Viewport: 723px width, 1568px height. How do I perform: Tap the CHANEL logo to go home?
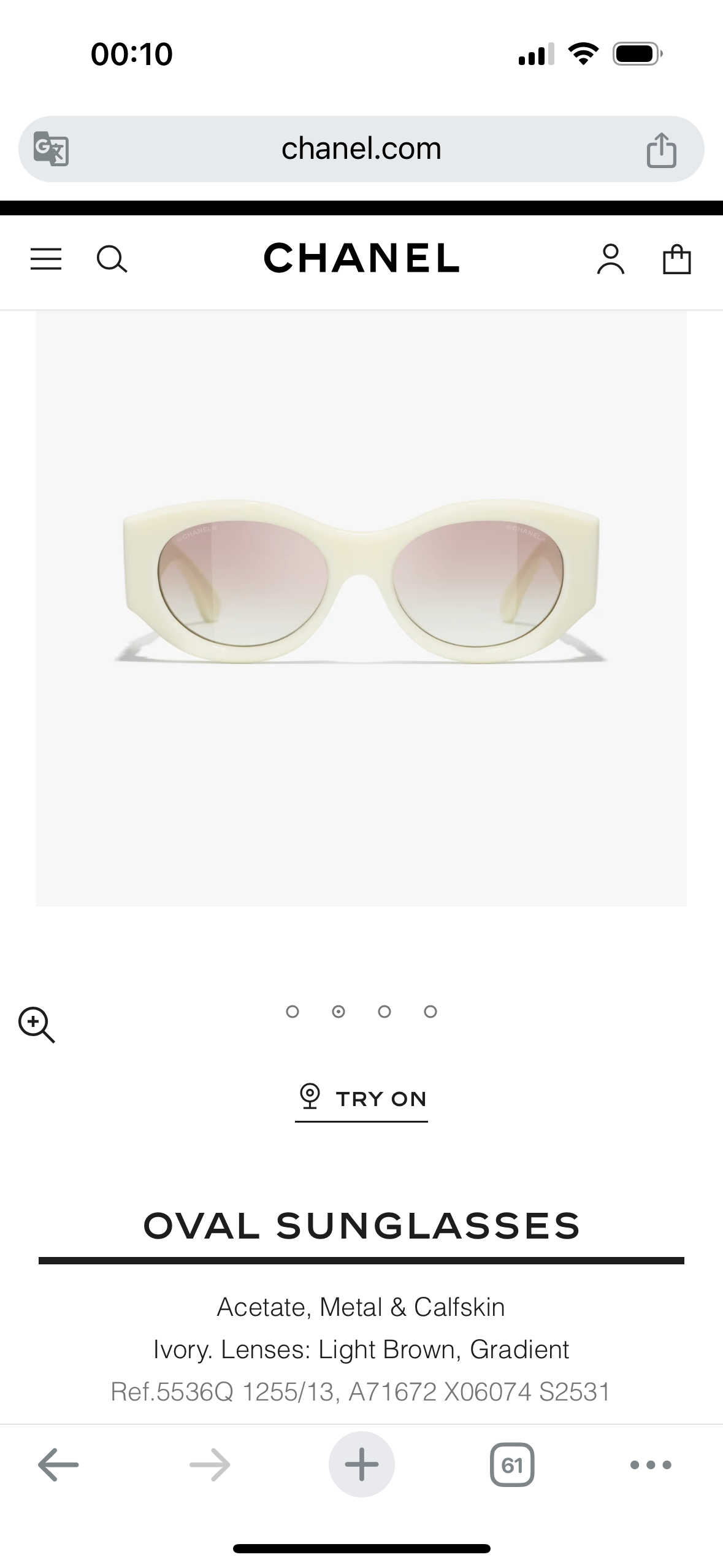[x=361, y=258]
